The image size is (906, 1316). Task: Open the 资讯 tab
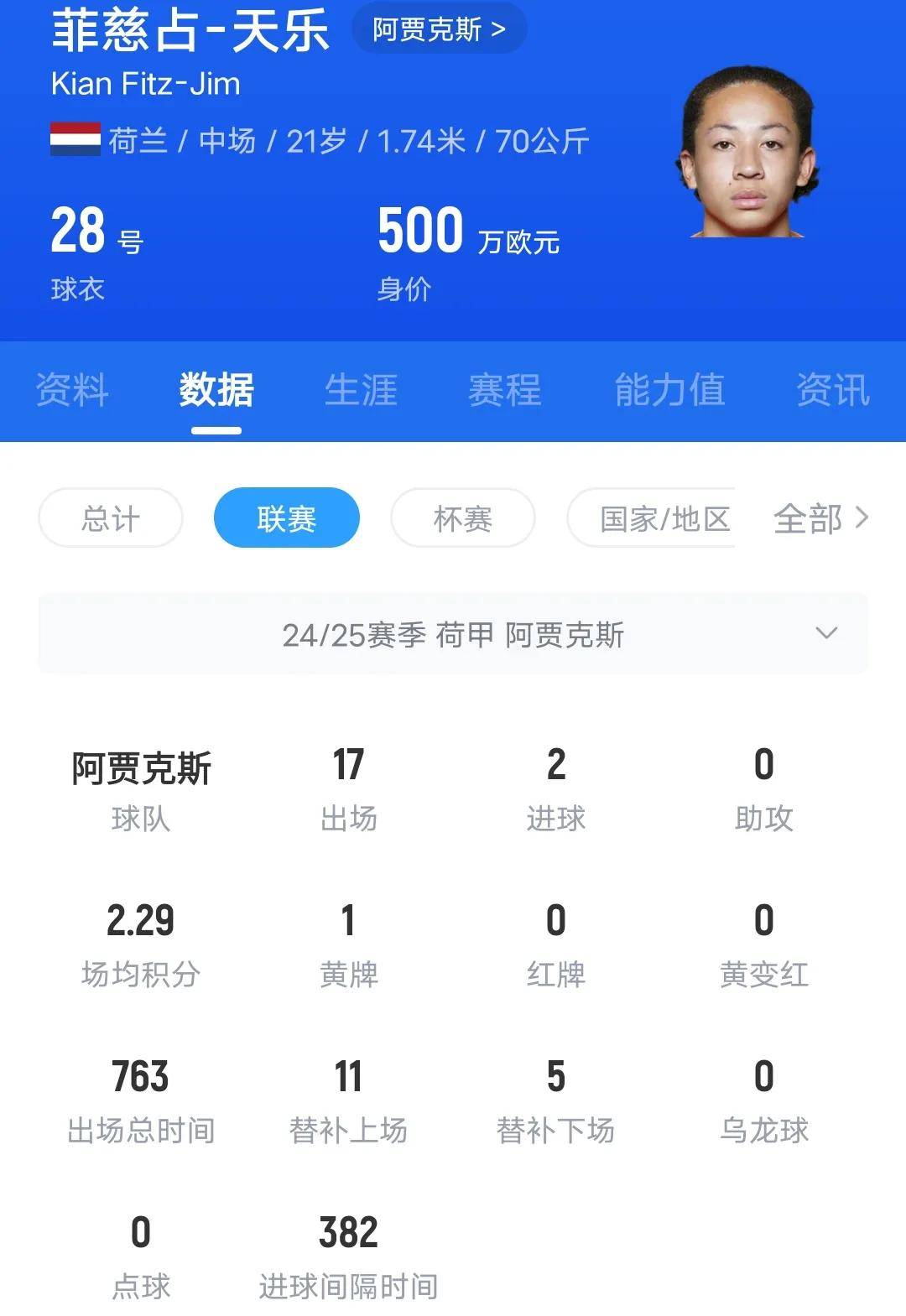[834, 390]
